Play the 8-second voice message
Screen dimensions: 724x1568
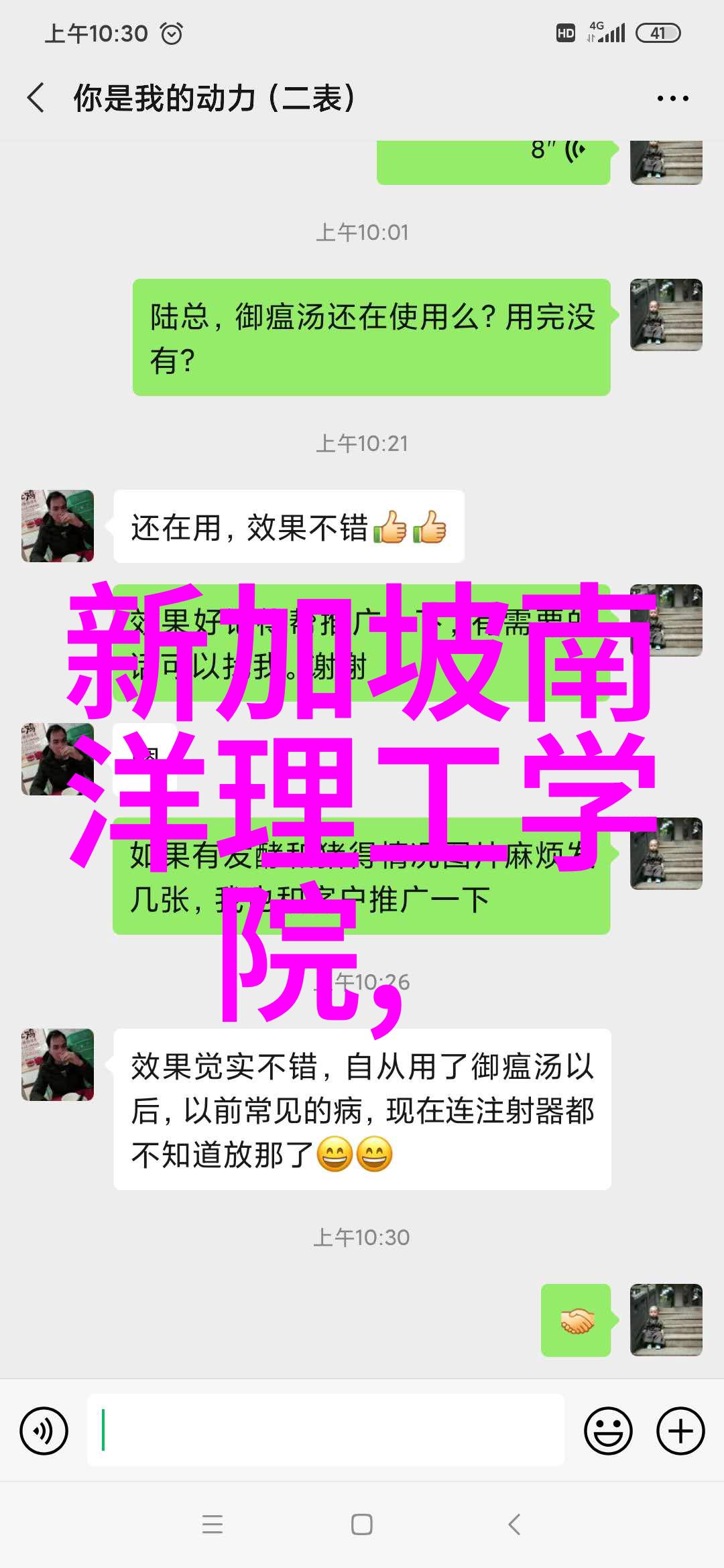click(x=493, y=159)
